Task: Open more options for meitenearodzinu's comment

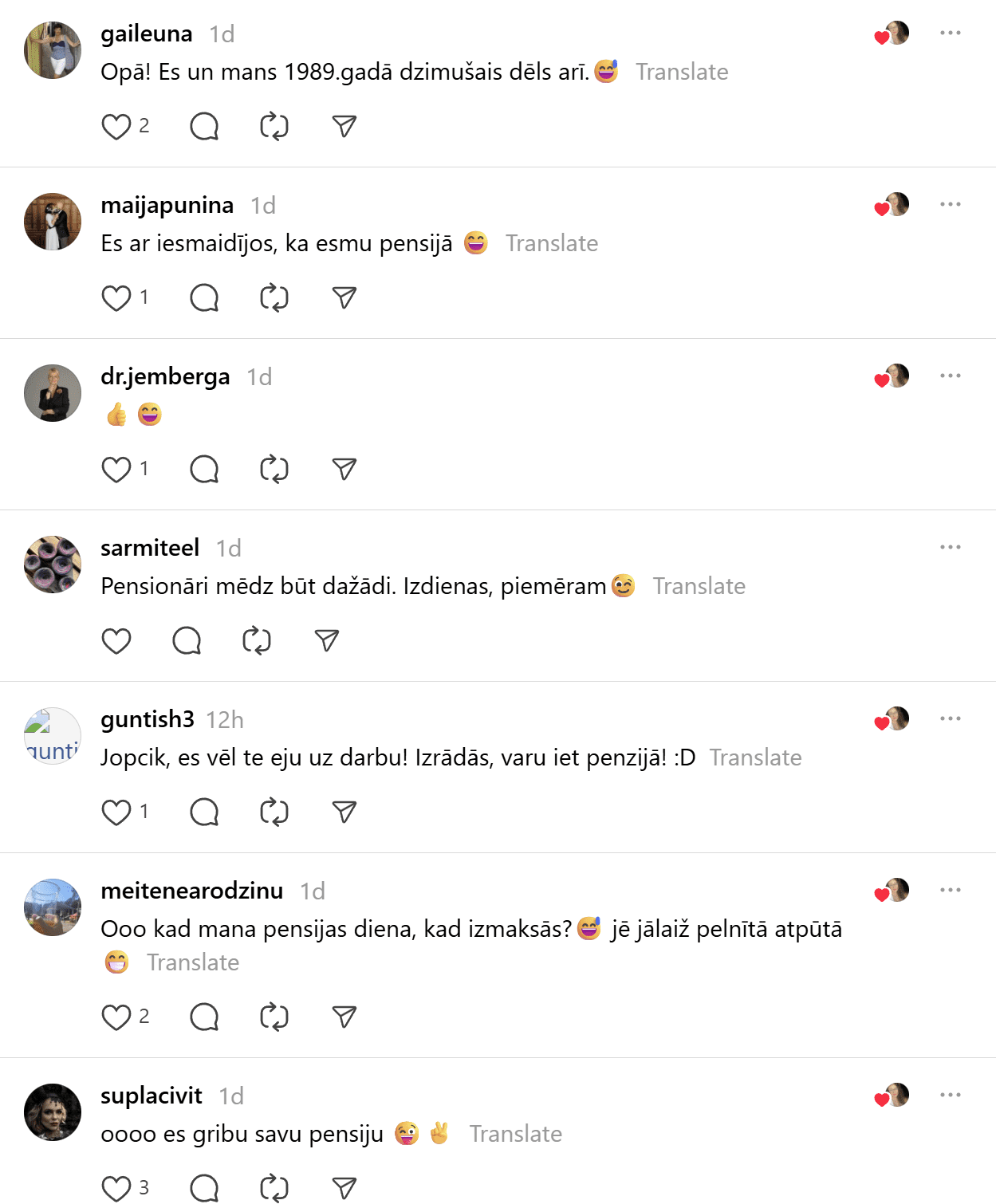Action: tap(950, 891)
